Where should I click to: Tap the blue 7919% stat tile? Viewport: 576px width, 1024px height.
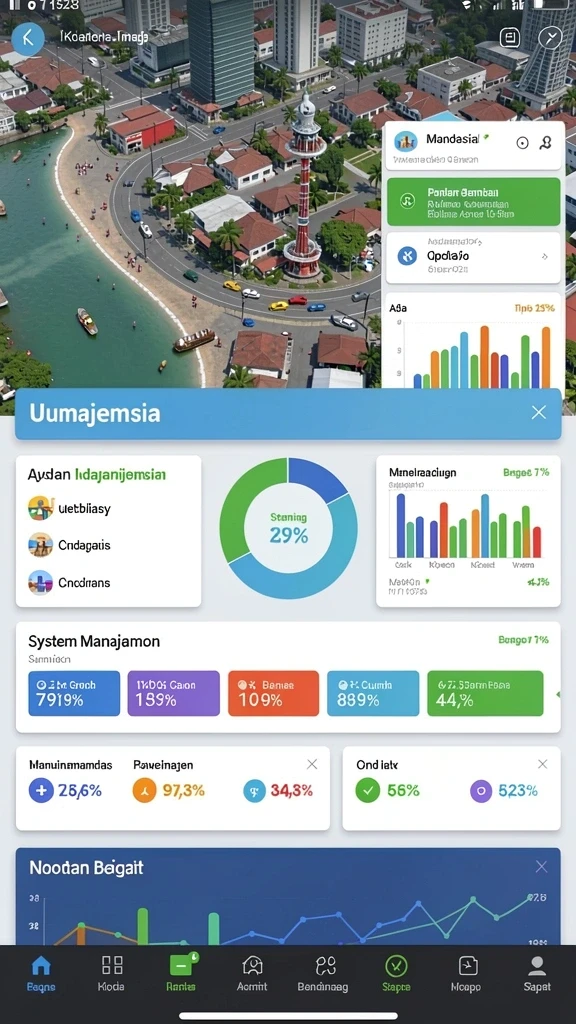[74, 693]
